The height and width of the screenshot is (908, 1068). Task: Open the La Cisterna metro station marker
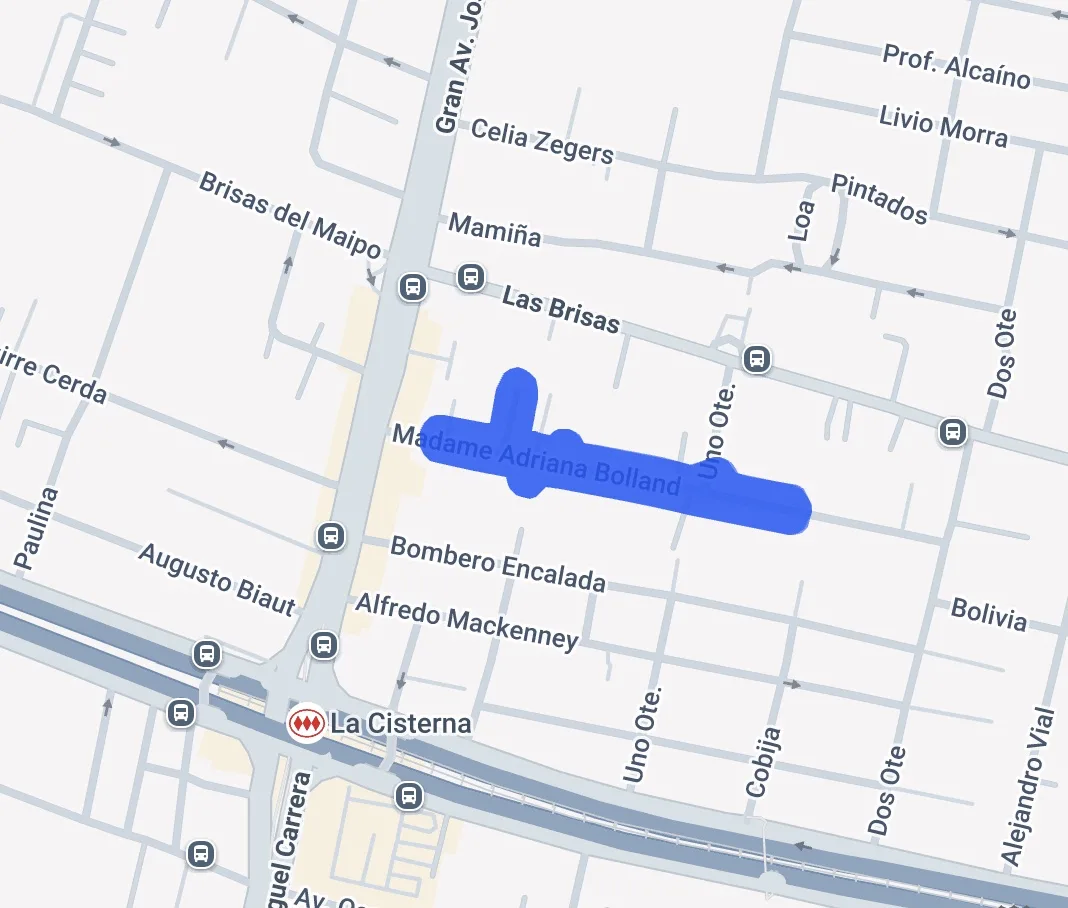click(x=306, y=723)
